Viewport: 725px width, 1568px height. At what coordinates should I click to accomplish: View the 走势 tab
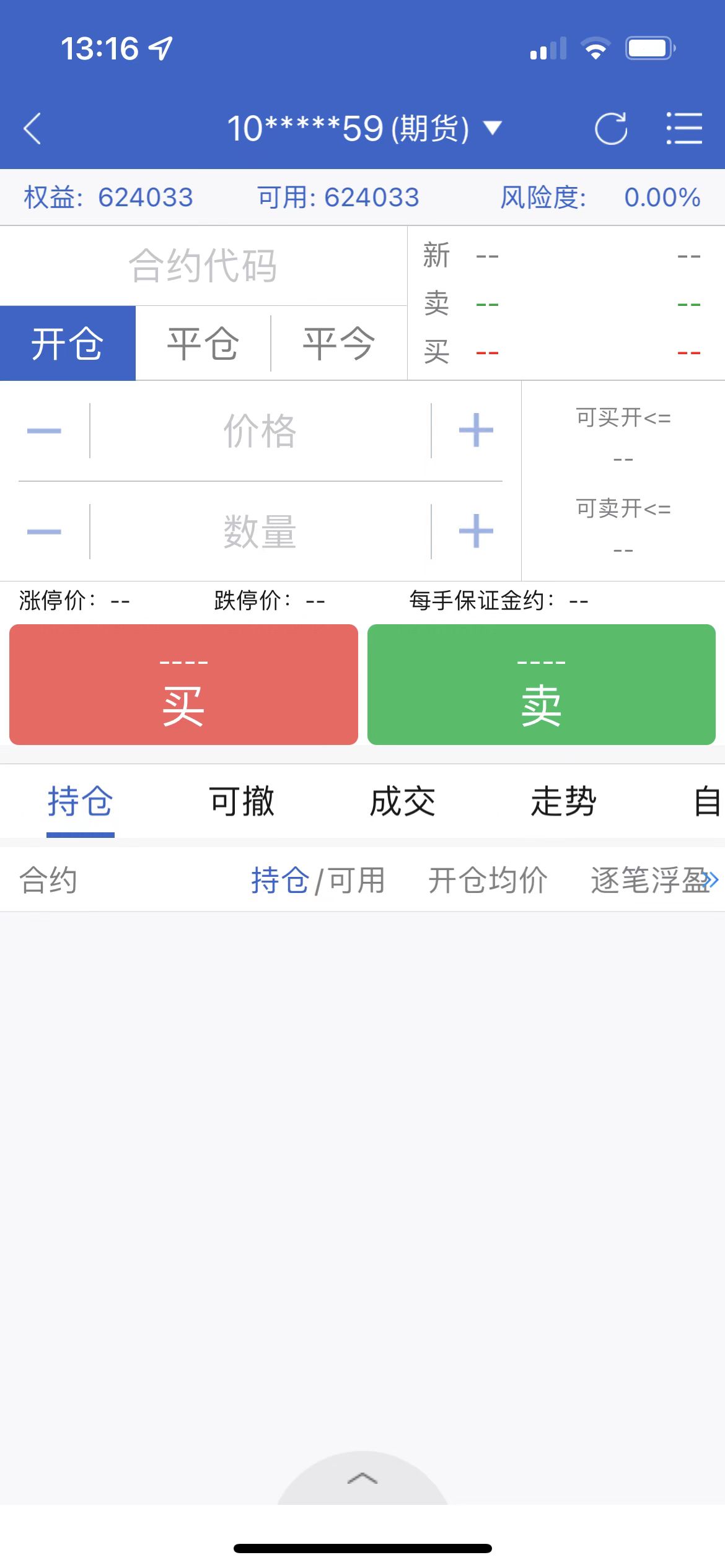pos(564,801)
